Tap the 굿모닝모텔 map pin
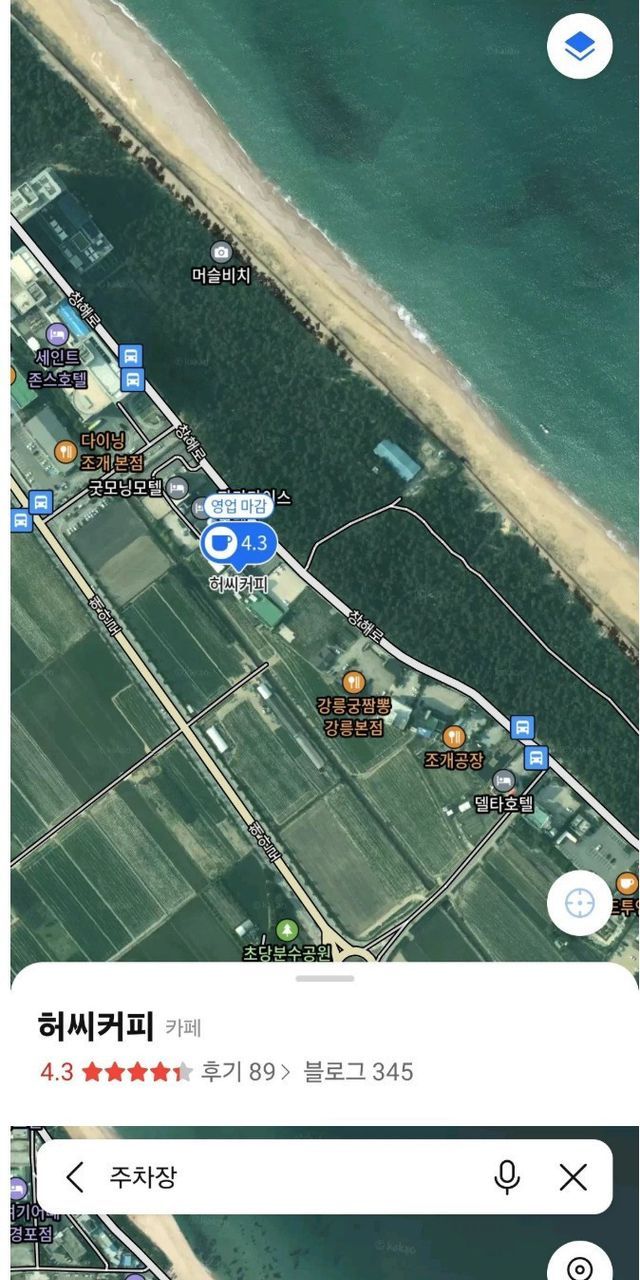640x1280 pixels. tap(177, 488)
